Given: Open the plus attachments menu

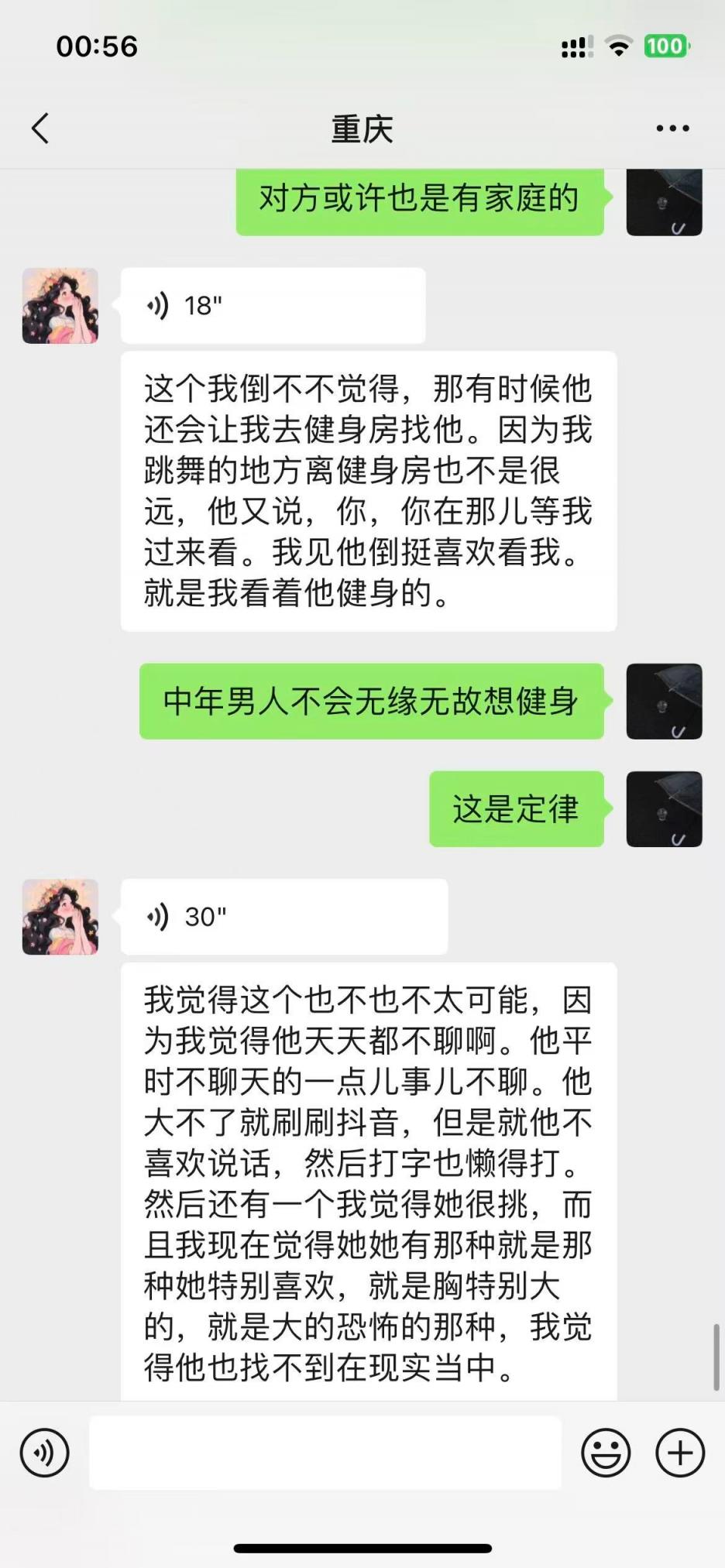Looking at the screenshot, I should pyautogui.click(x=679, y=1453).
